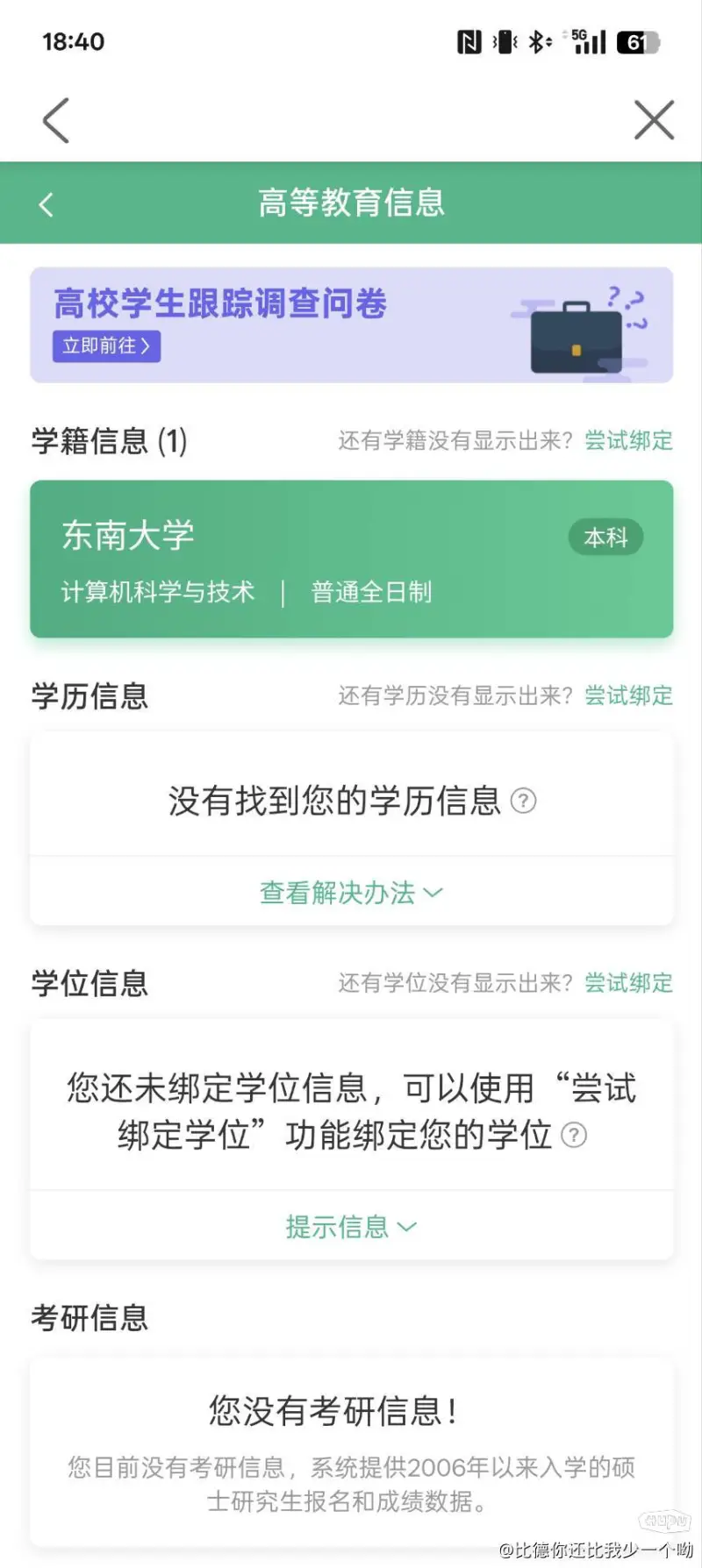Close the web page with X

tap(654, 120)
